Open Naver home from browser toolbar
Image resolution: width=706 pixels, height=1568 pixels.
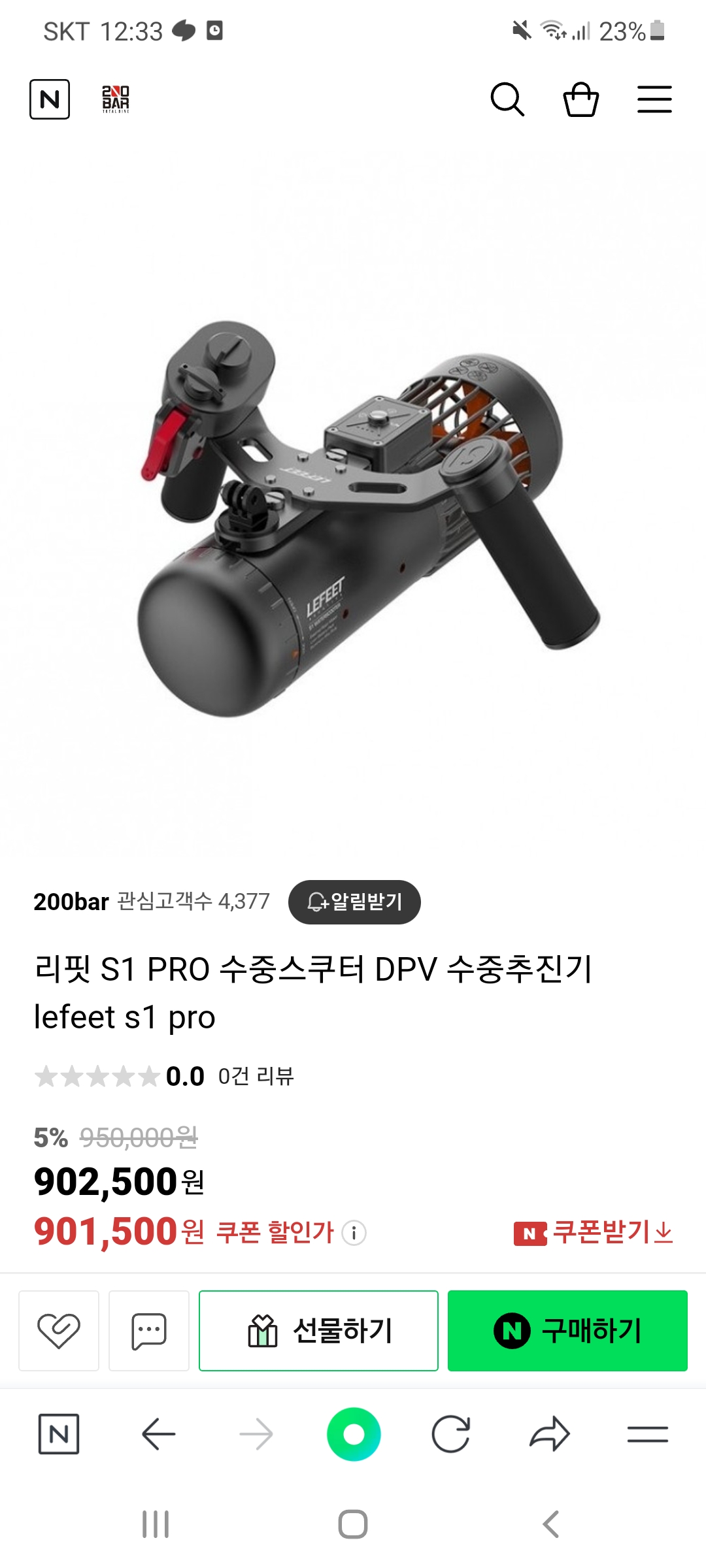[x=59, y=1434]
